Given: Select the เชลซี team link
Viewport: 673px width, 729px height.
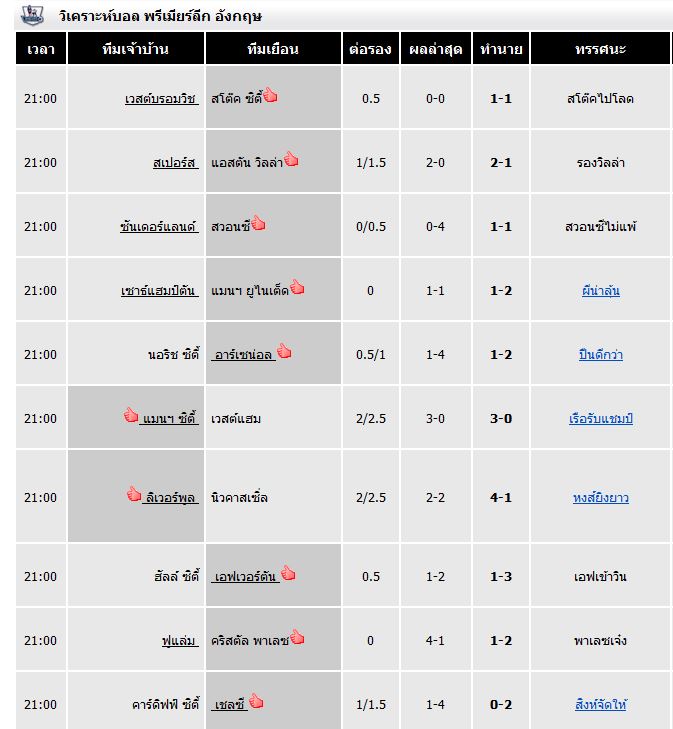Looking at the screenshot, I should pyautogui.click(x=229, y=705).
